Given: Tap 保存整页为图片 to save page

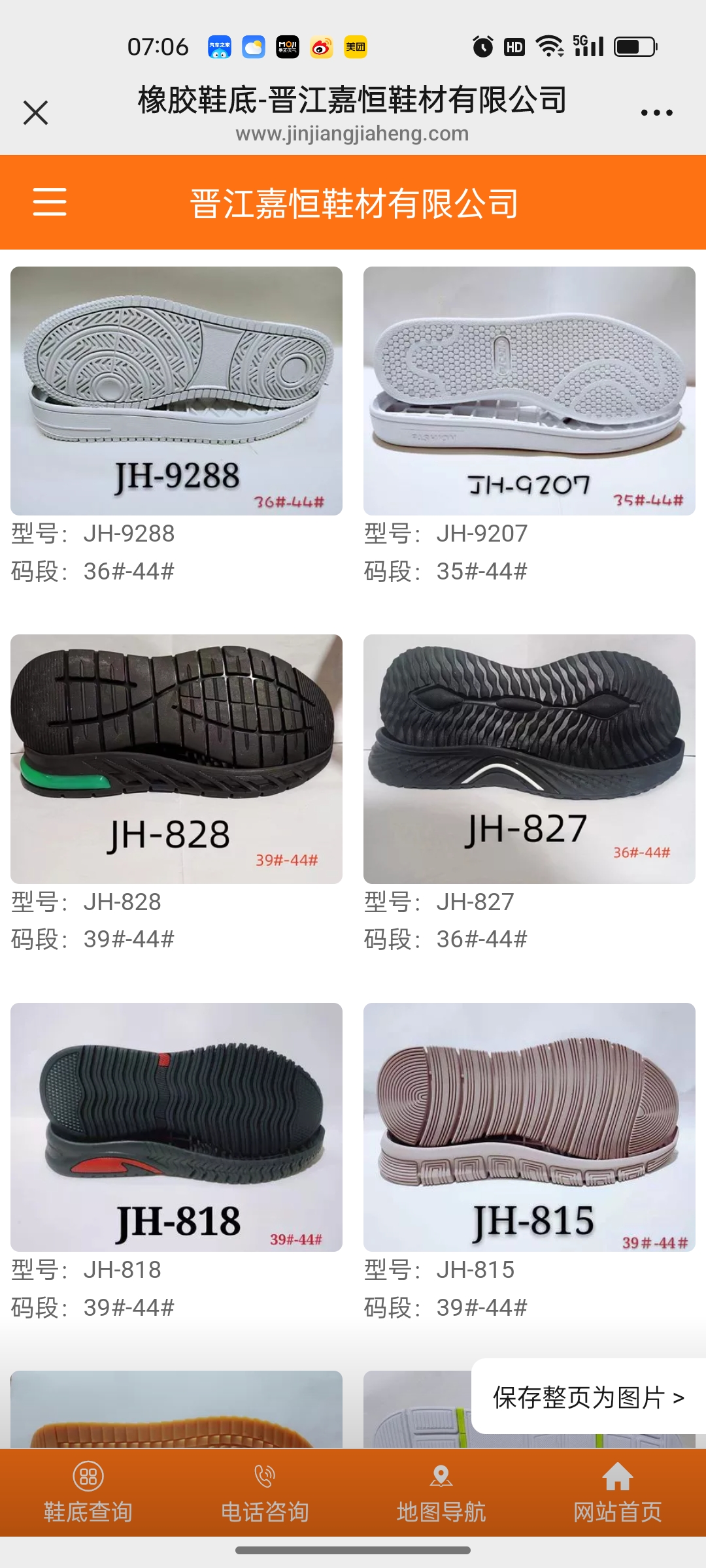Looking at the screenshot, I should point(588,1397).
